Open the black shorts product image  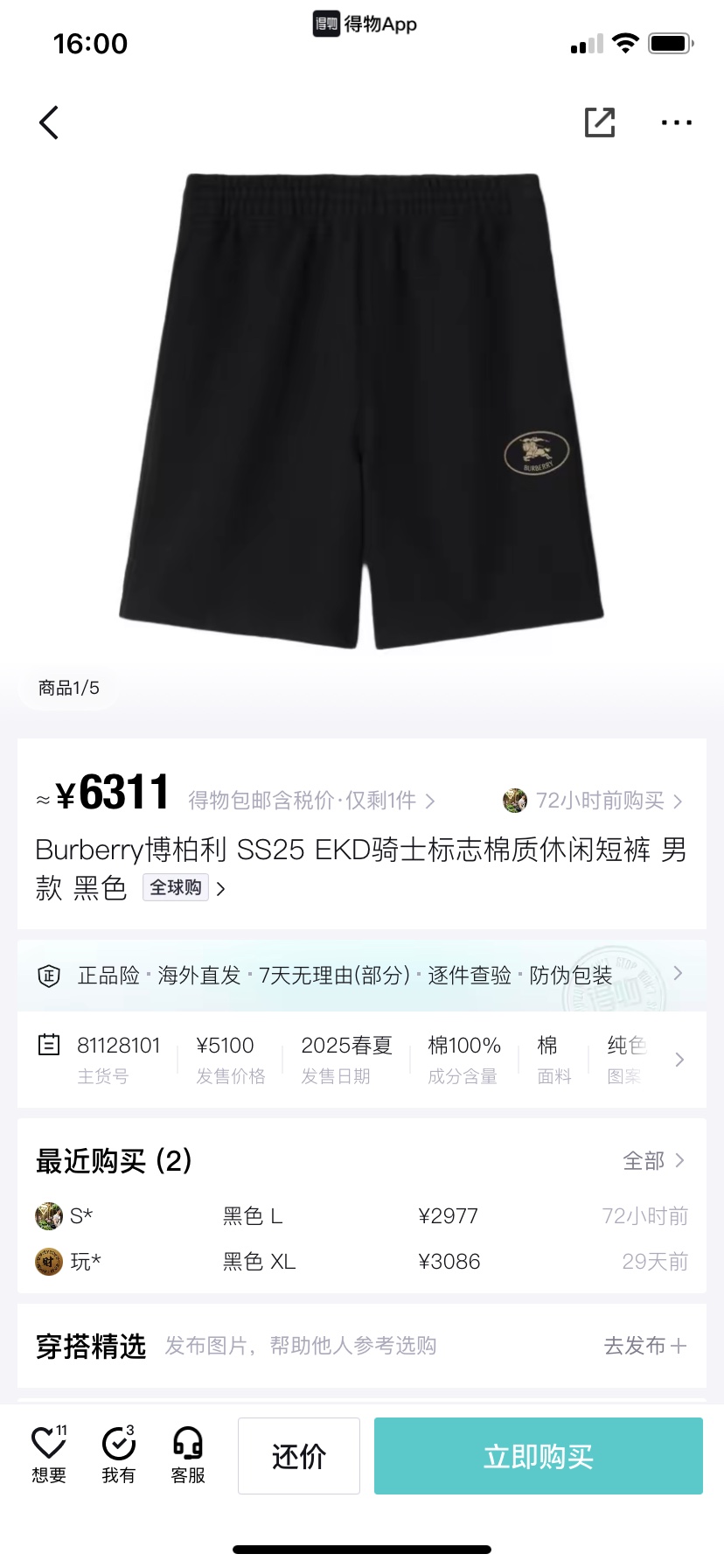pos(362,411)
